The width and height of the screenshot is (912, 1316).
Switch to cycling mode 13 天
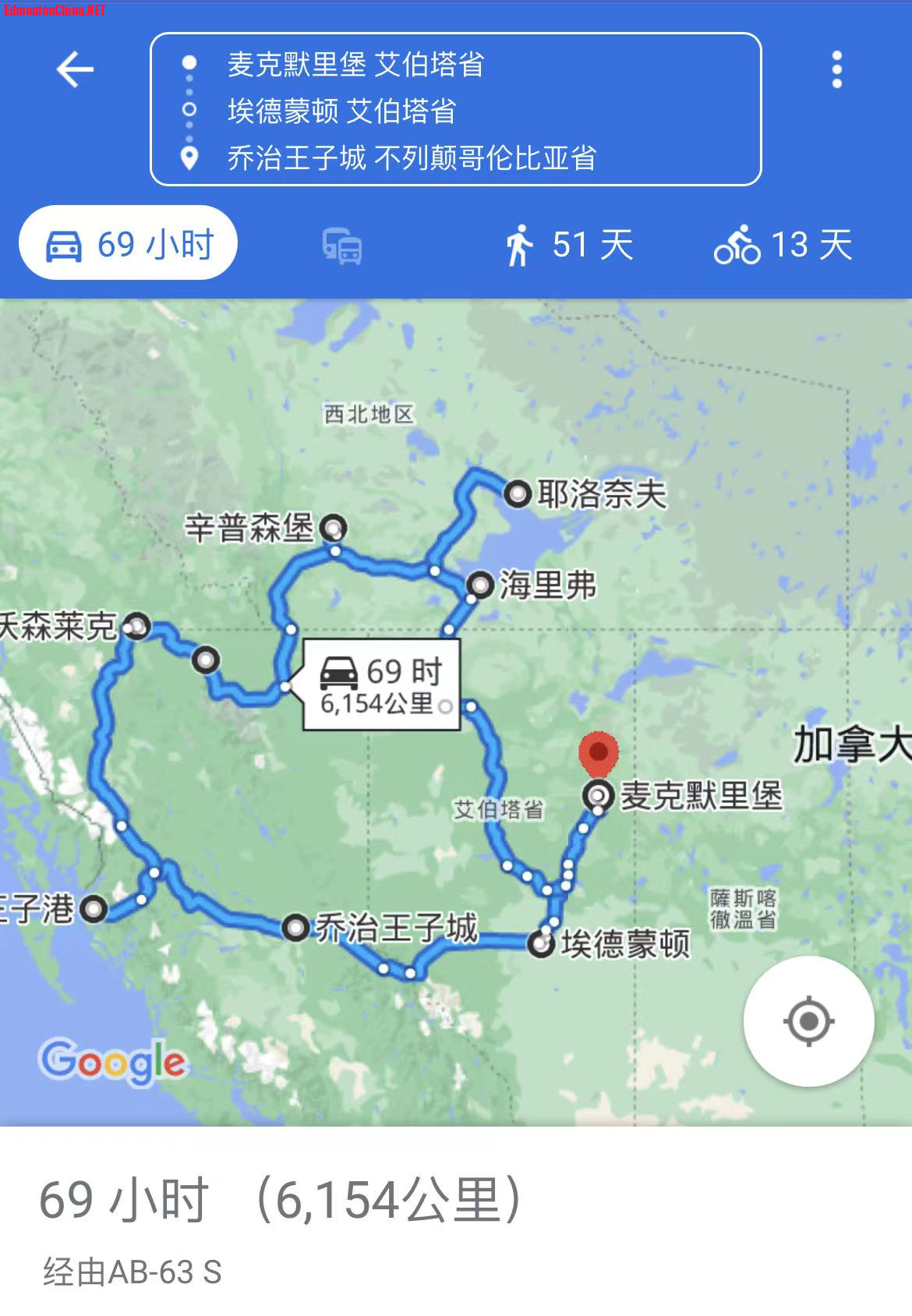(783, 246)
